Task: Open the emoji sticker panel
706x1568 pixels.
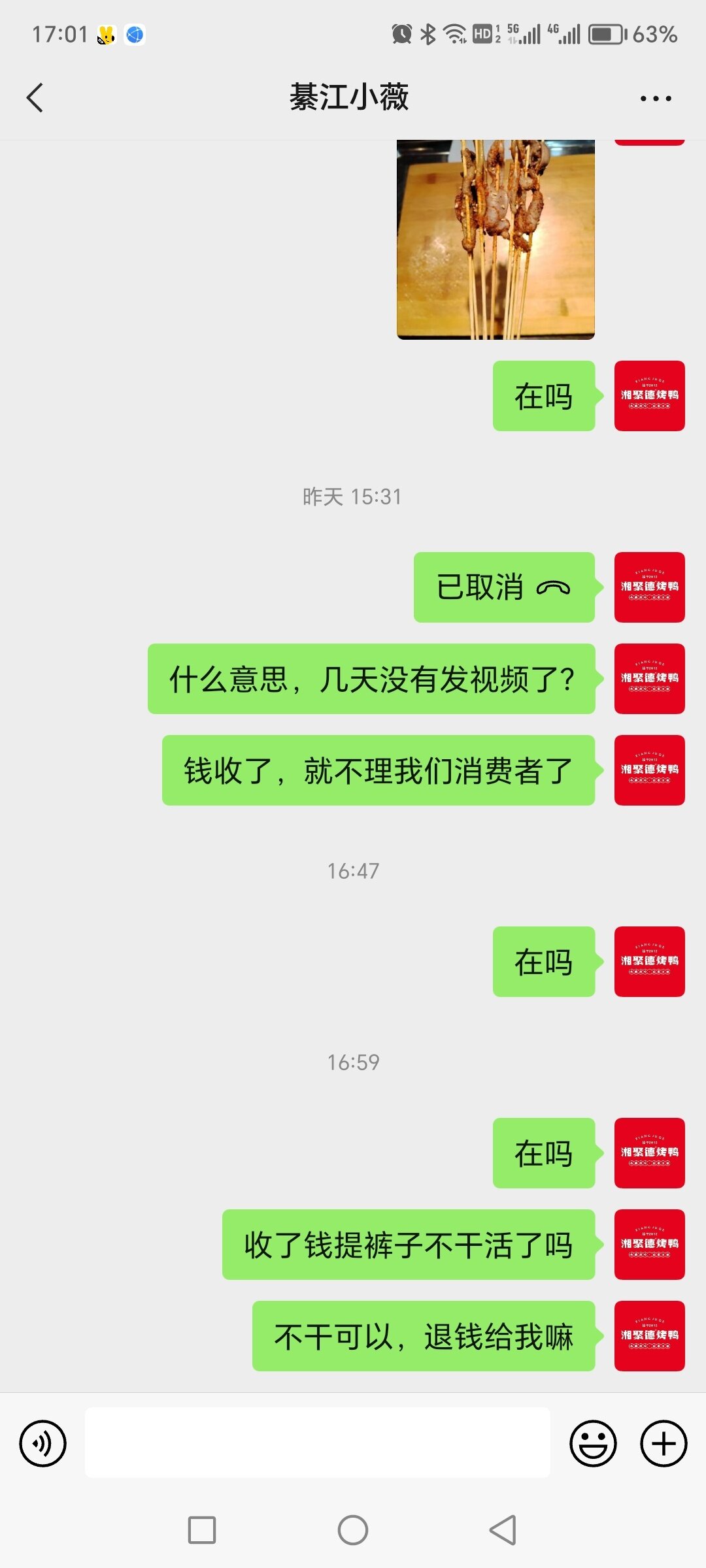Action: [593, 1443]
